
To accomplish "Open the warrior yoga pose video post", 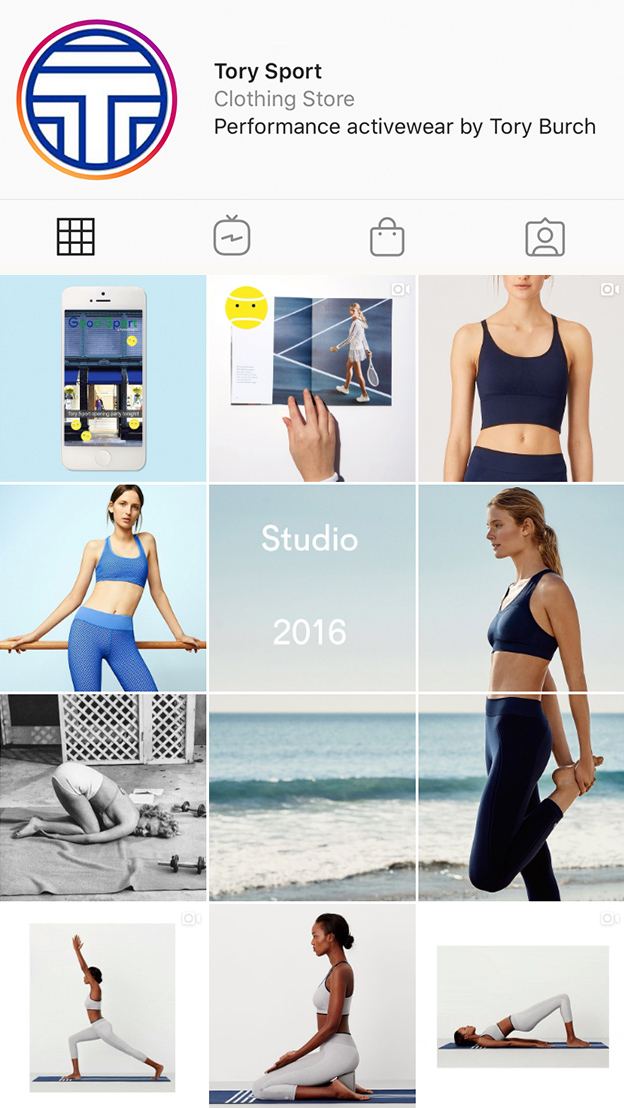I will click(x=103, y=1005).
